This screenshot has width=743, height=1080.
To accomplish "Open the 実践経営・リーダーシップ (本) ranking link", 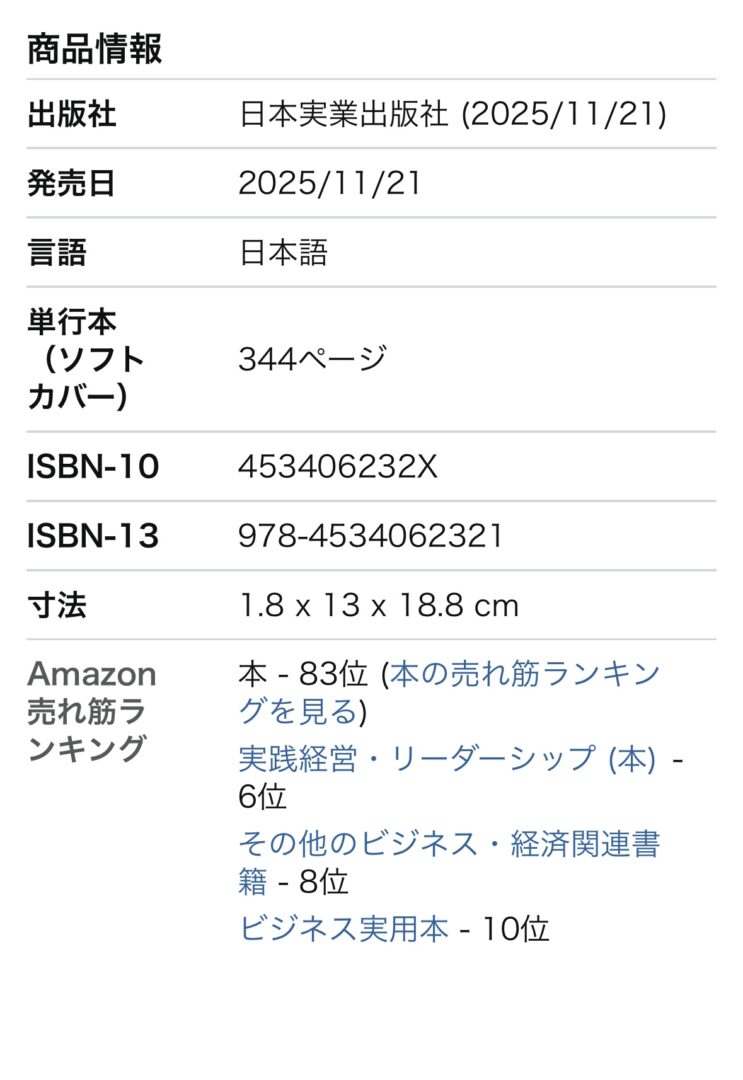I will click(447, 759).
